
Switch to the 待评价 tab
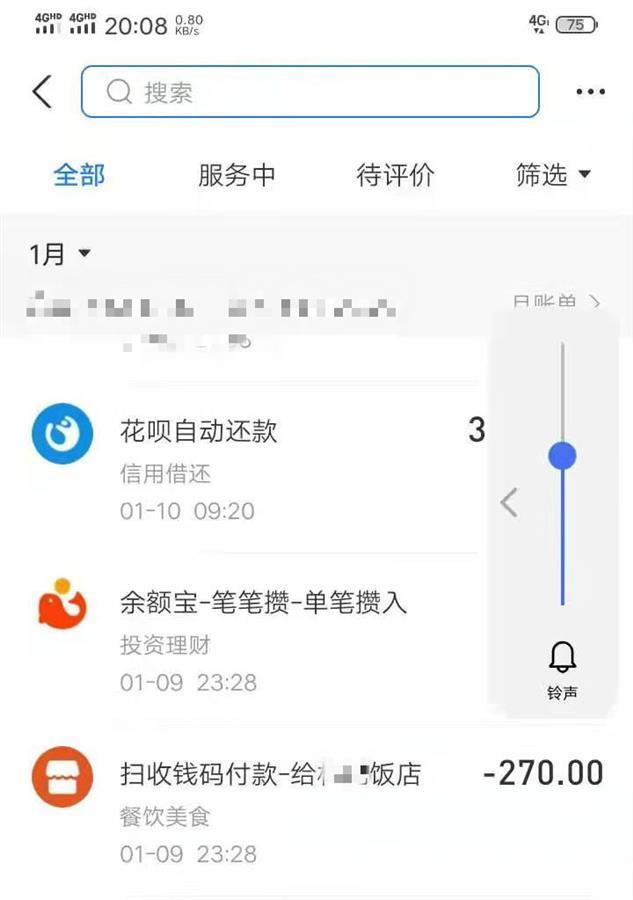(395, 175)
